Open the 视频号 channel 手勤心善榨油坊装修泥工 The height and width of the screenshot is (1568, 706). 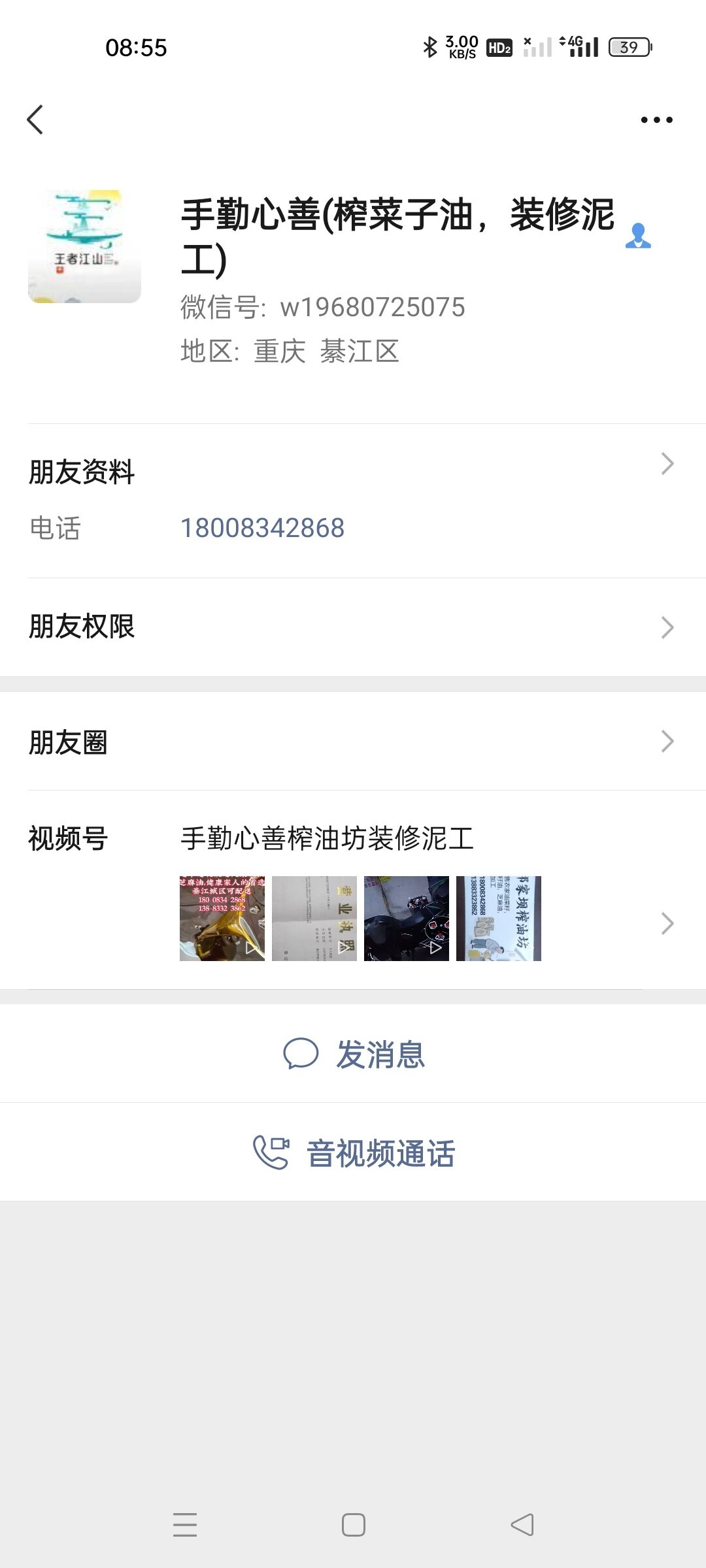(x=327, y=839)
